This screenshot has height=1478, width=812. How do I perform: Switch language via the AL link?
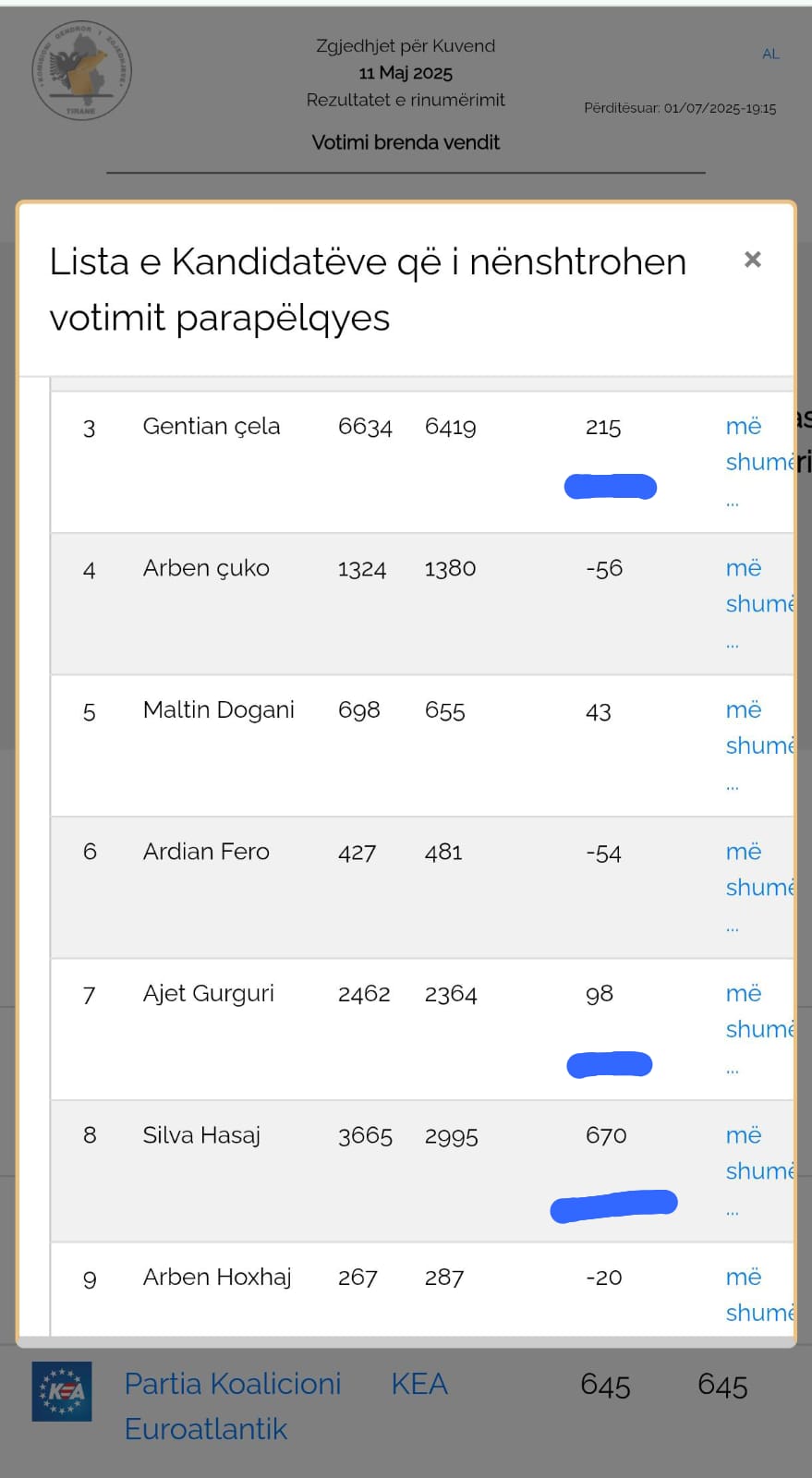770,55
